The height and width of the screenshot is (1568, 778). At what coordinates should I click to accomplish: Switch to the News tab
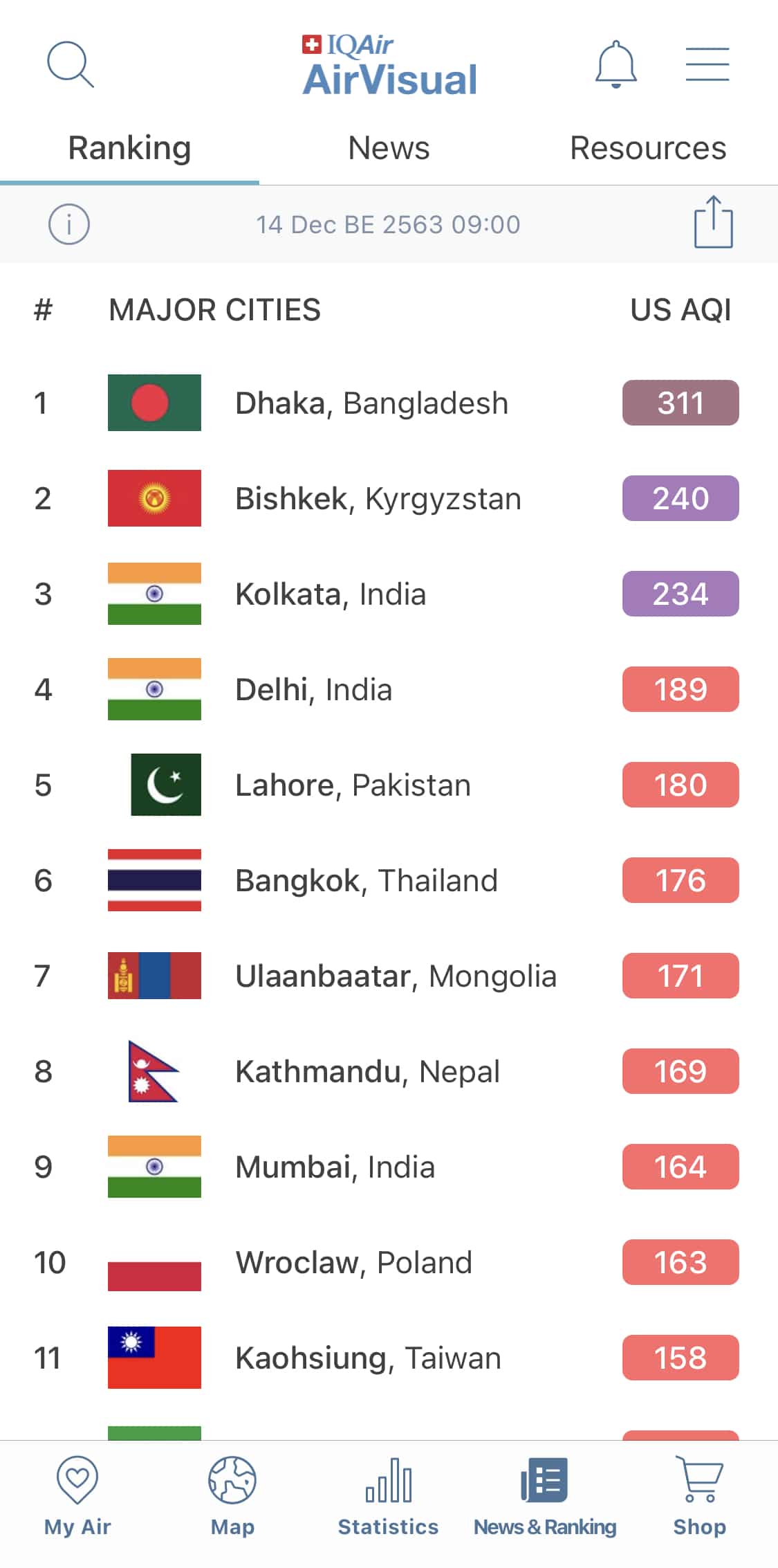coord(389,148)
